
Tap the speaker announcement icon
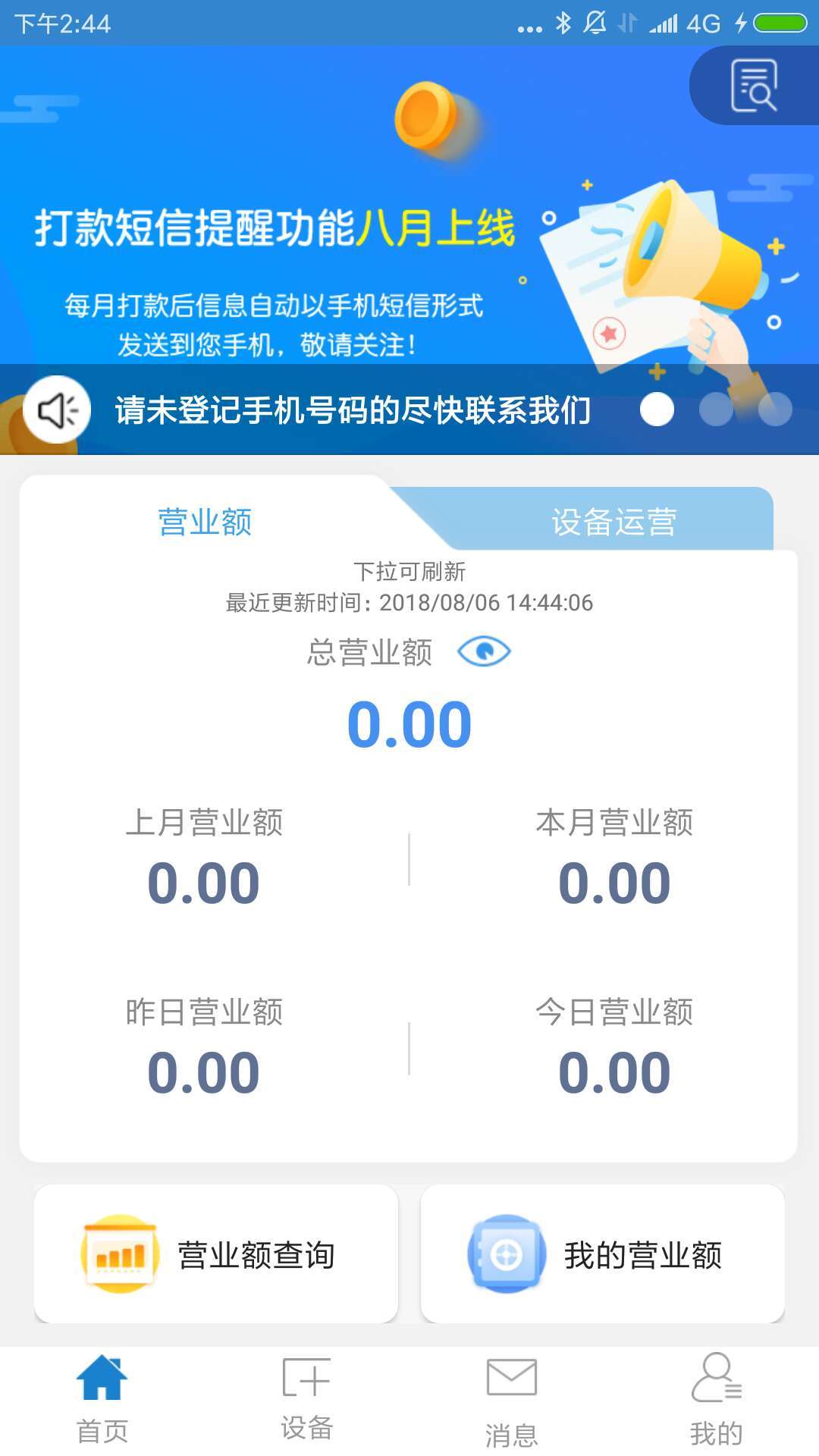[x=57, y=410]
